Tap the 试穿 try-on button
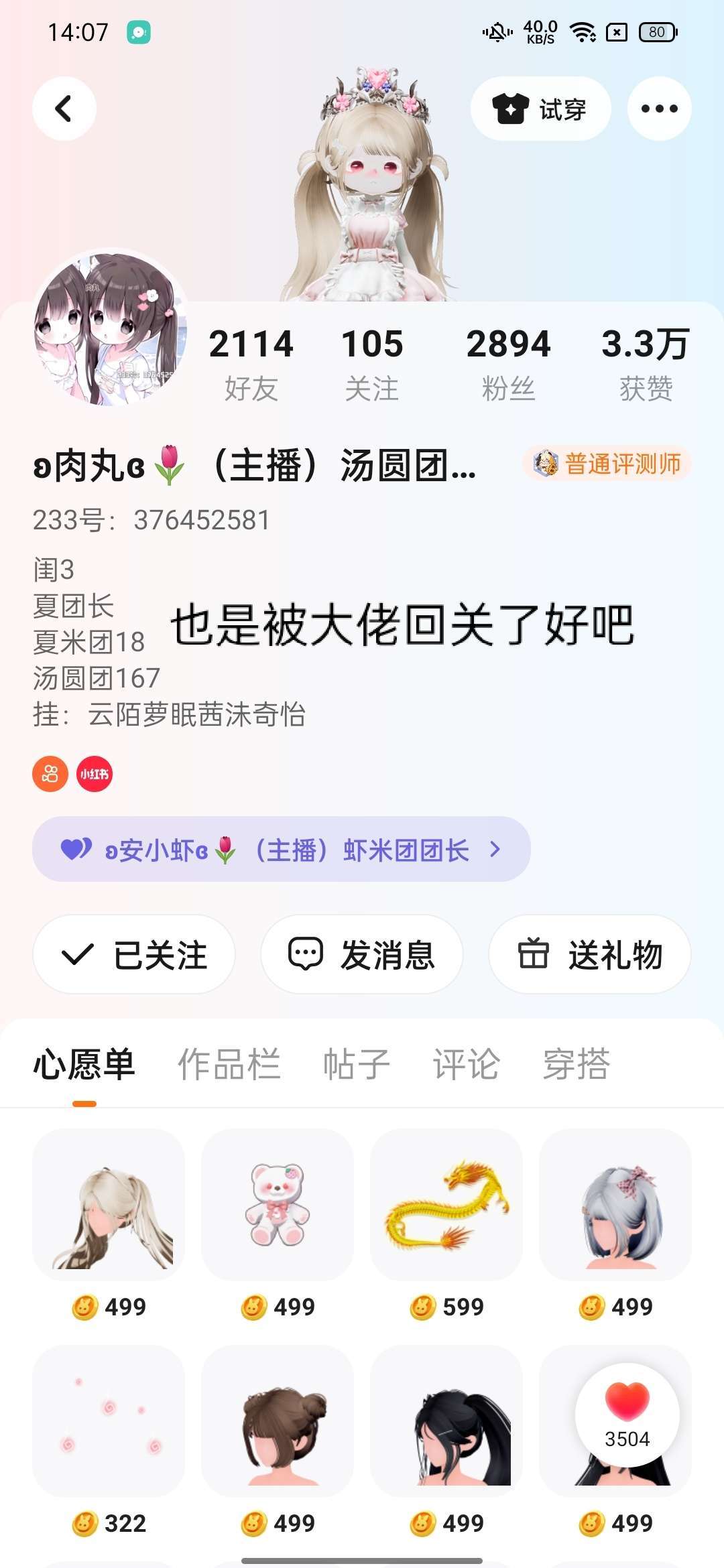Viewport: 724px width, 1568px height. click(x=540, y=109)
